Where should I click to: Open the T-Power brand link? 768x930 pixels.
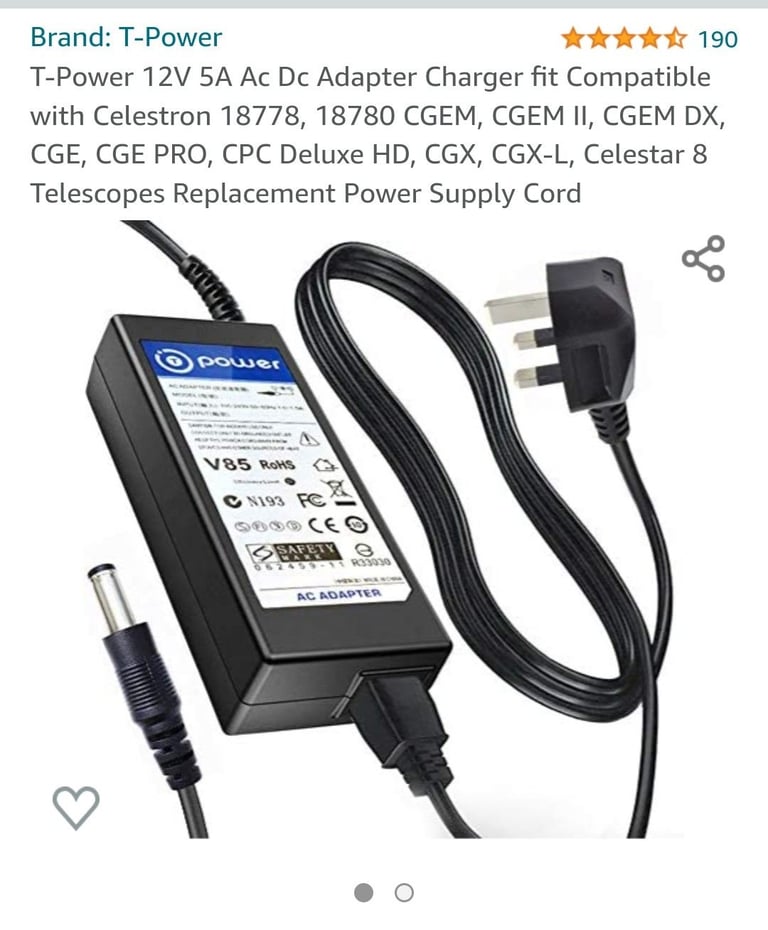126,38
